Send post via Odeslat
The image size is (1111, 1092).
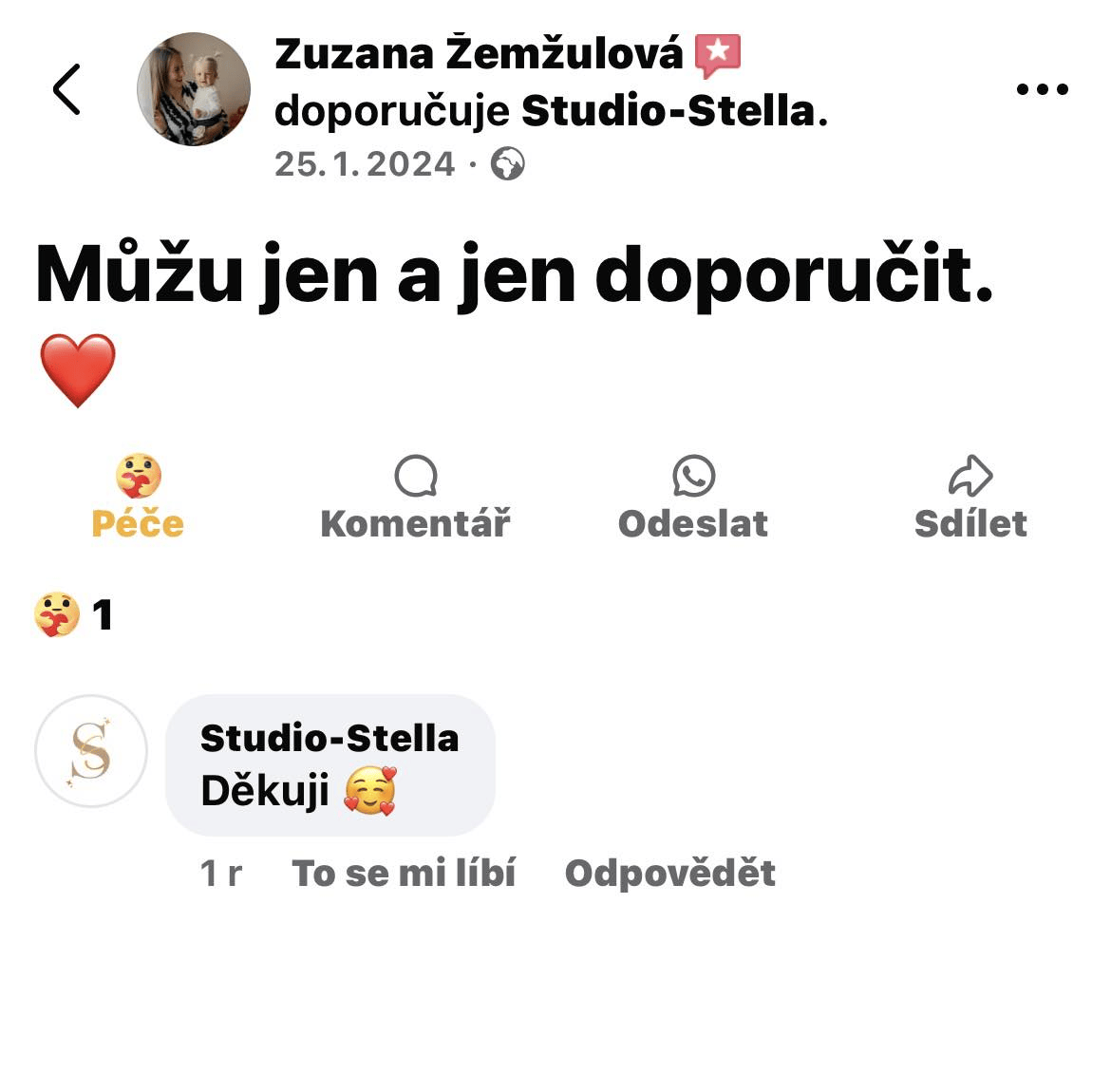click(692, 498)
